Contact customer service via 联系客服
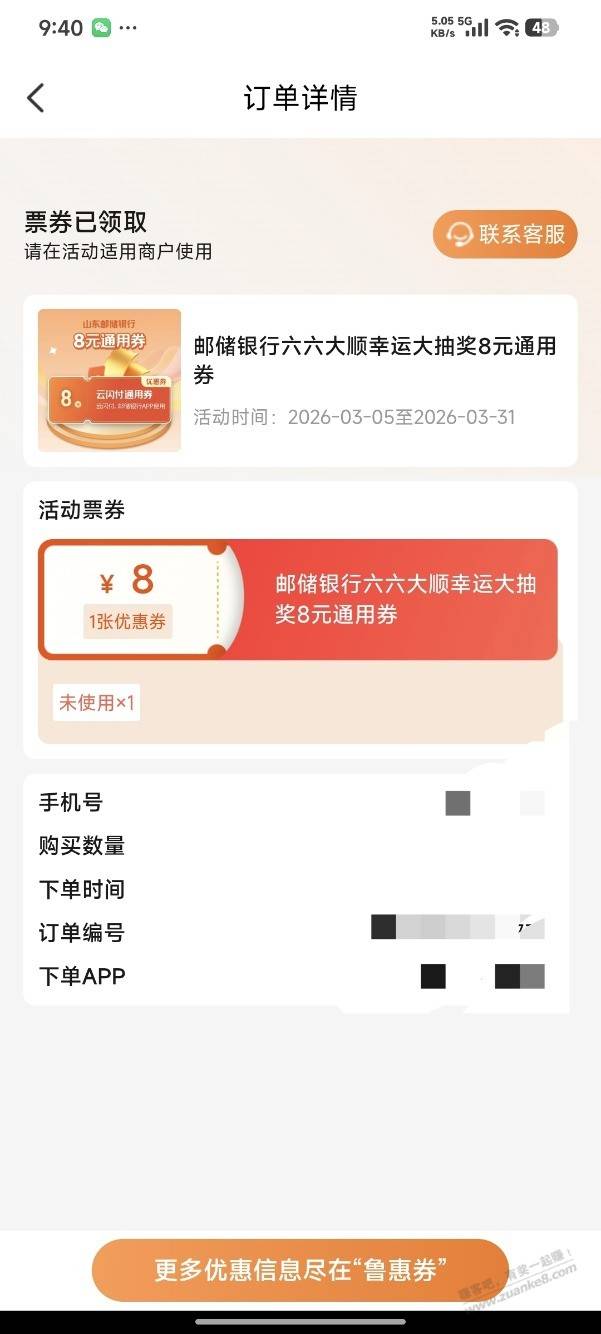 pyautogui.click(x=505, y=234)
